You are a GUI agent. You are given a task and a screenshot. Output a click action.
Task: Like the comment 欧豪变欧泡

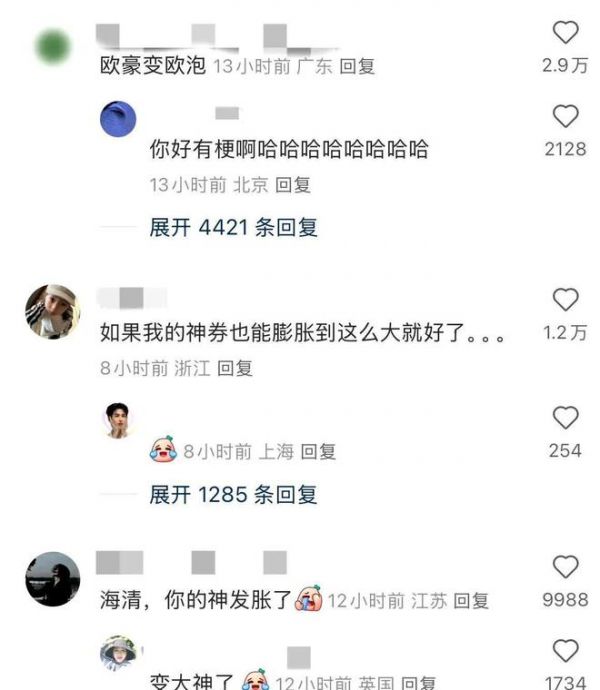point(566,33)
